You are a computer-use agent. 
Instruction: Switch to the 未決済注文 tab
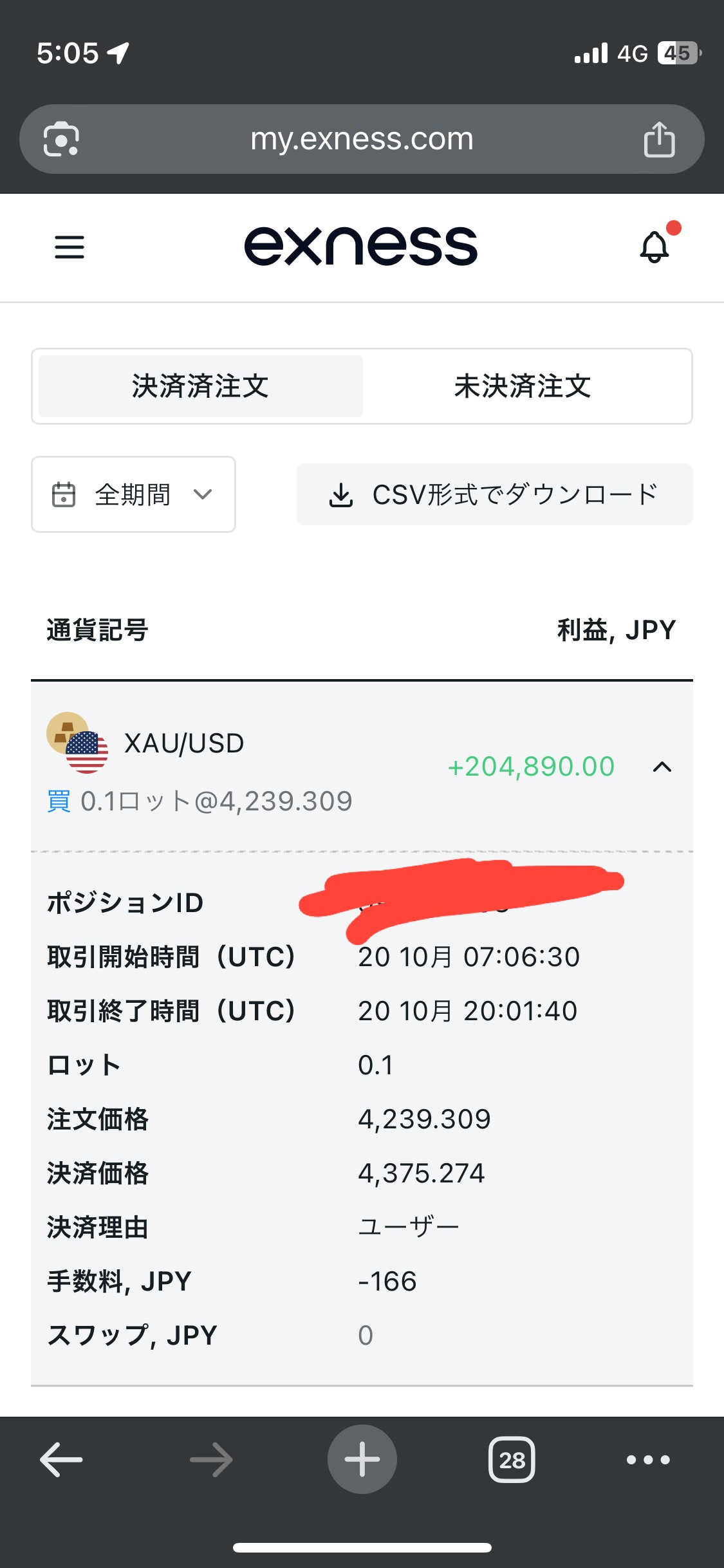(523, 386)
